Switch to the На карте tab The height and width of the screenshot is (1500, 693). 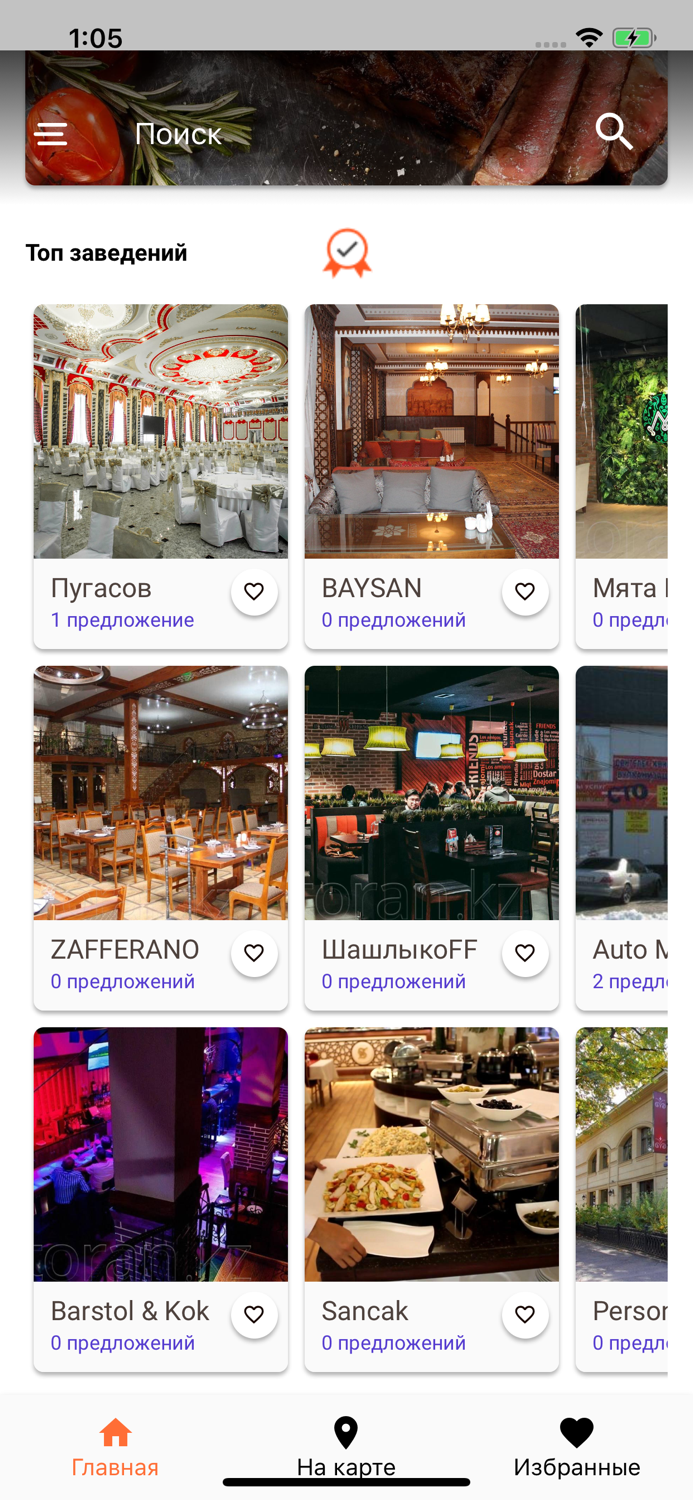click(346, 1446)
